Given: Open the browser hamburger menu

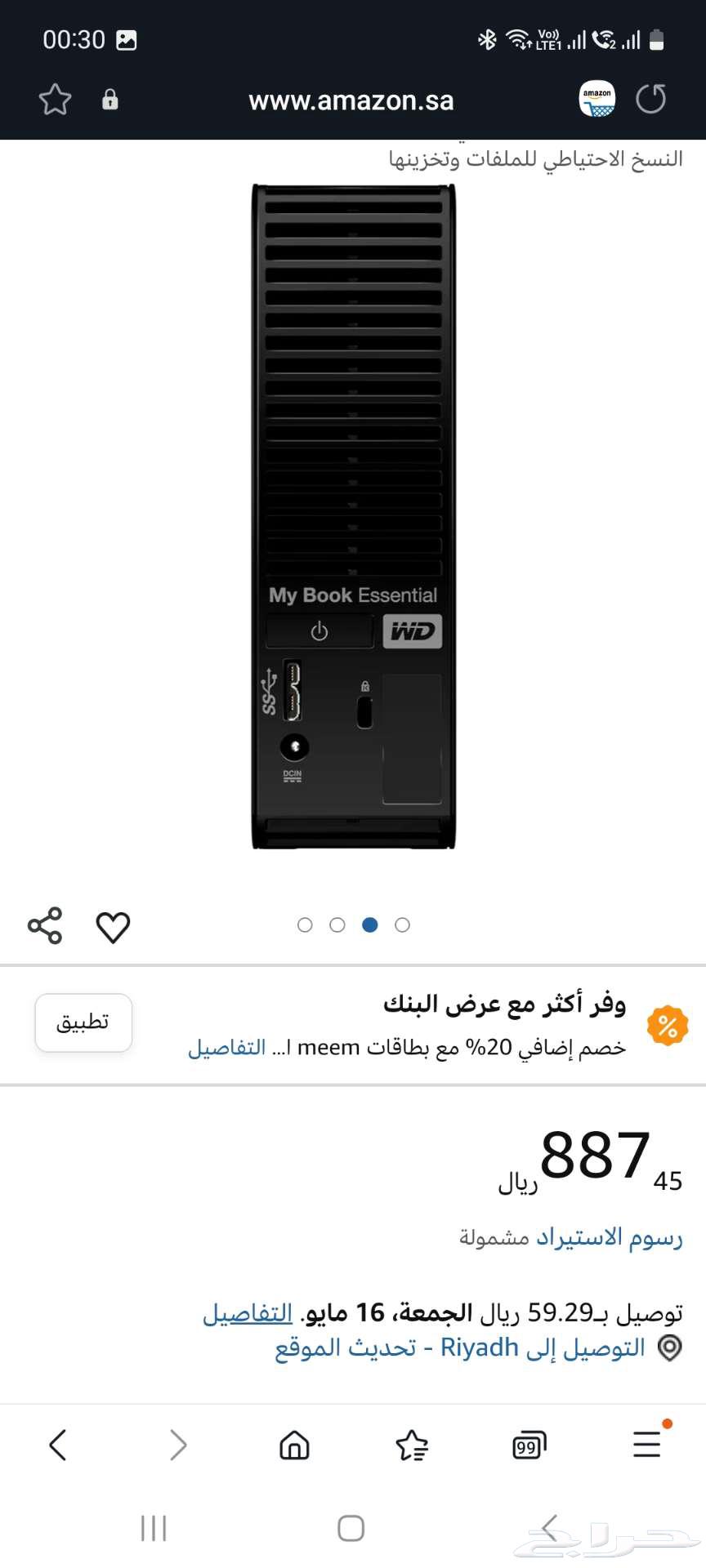Looking at the screenshot, I should [646, 1444].
